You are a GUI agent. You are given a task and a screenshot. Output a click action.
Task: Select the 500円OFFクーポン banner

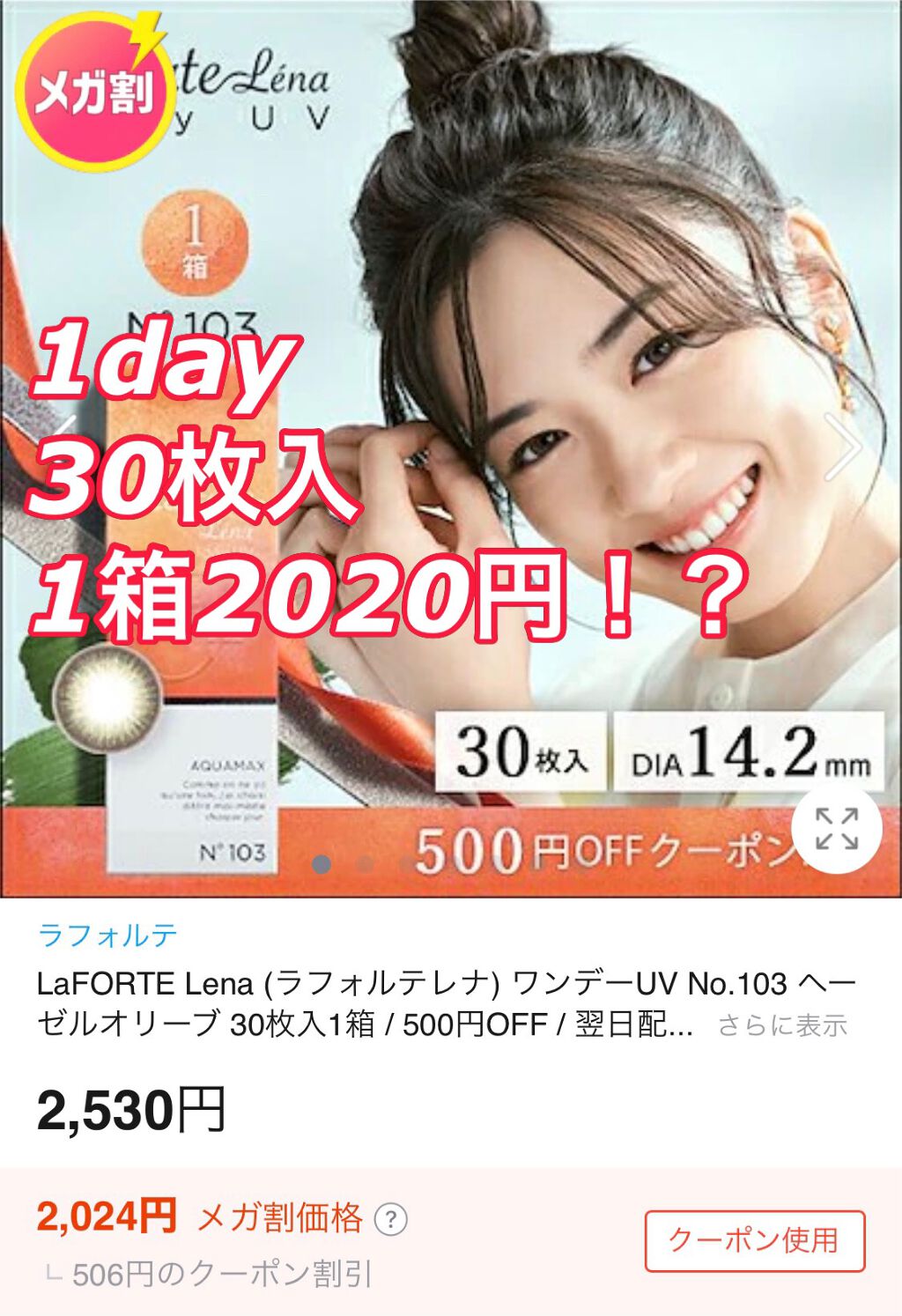(617, 848)
